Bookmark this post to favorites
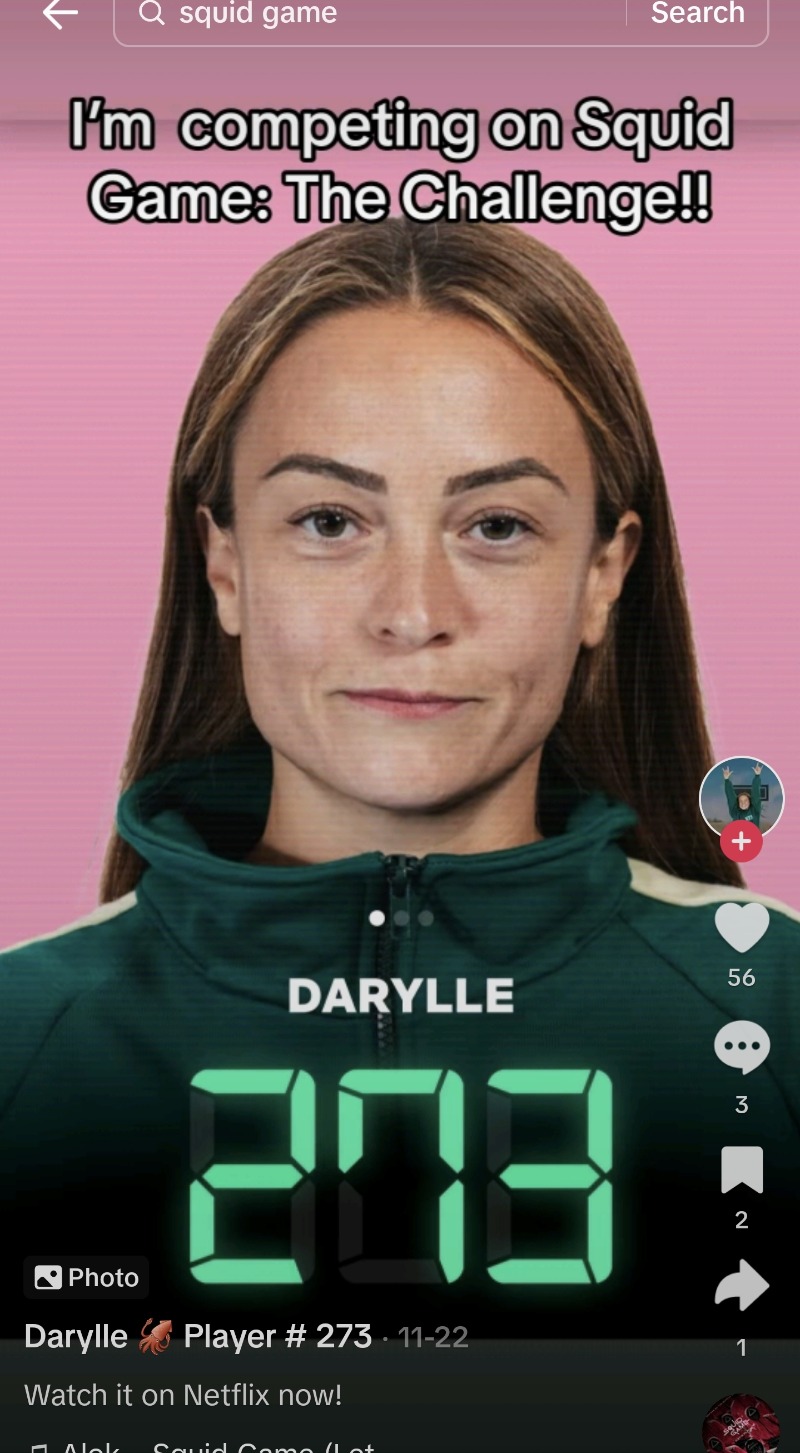 (x=742, y=1170)
